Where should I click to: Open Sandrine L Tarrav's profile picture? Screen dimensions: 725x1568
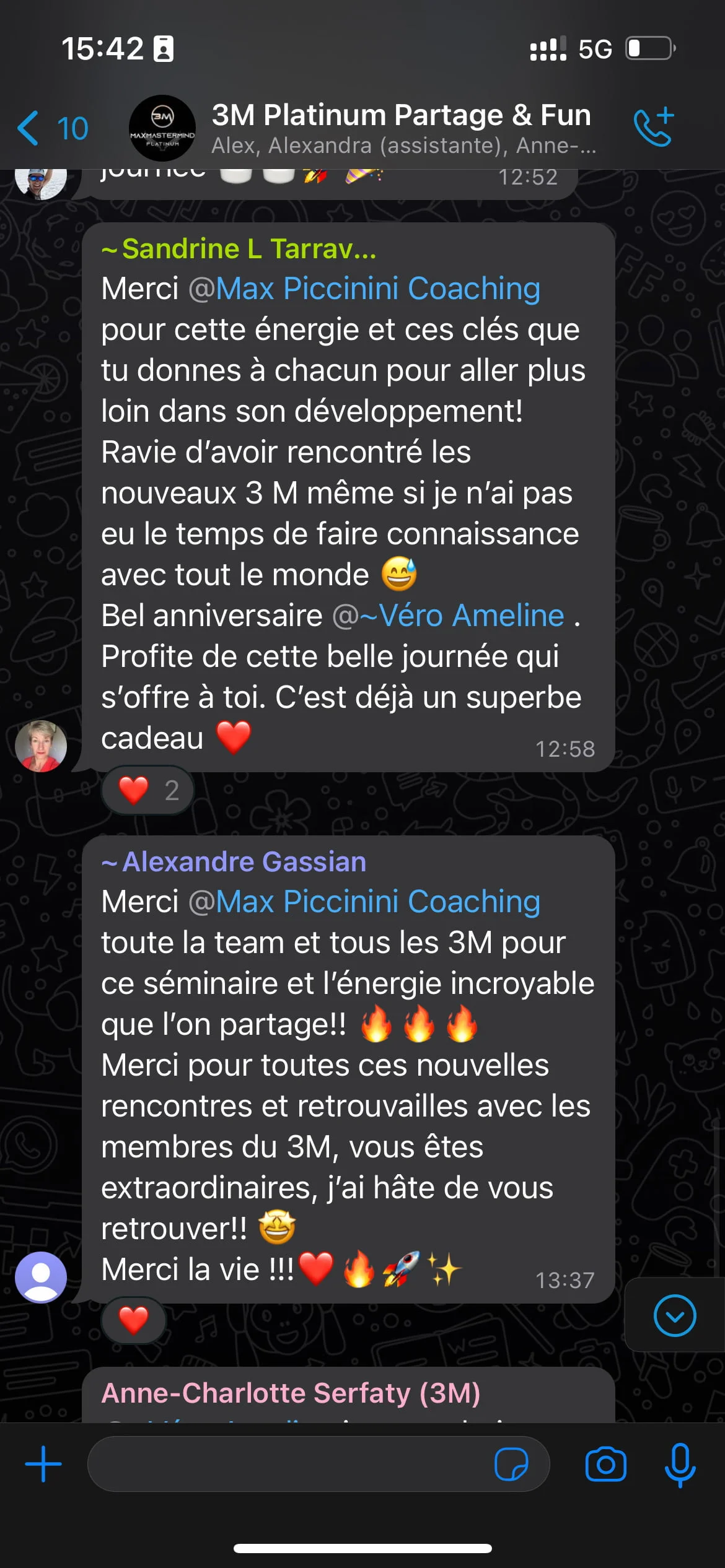(41, 746)
